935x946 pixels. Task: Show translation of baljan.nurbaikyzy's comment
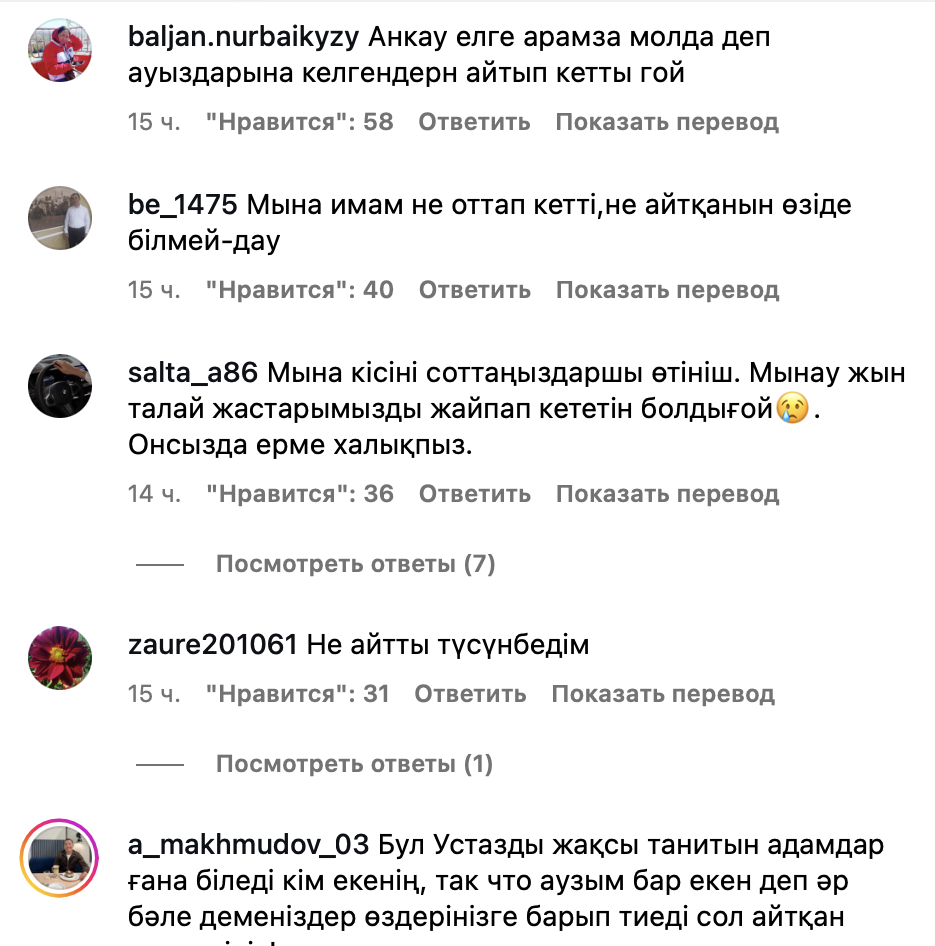click(x=666, y=122)
